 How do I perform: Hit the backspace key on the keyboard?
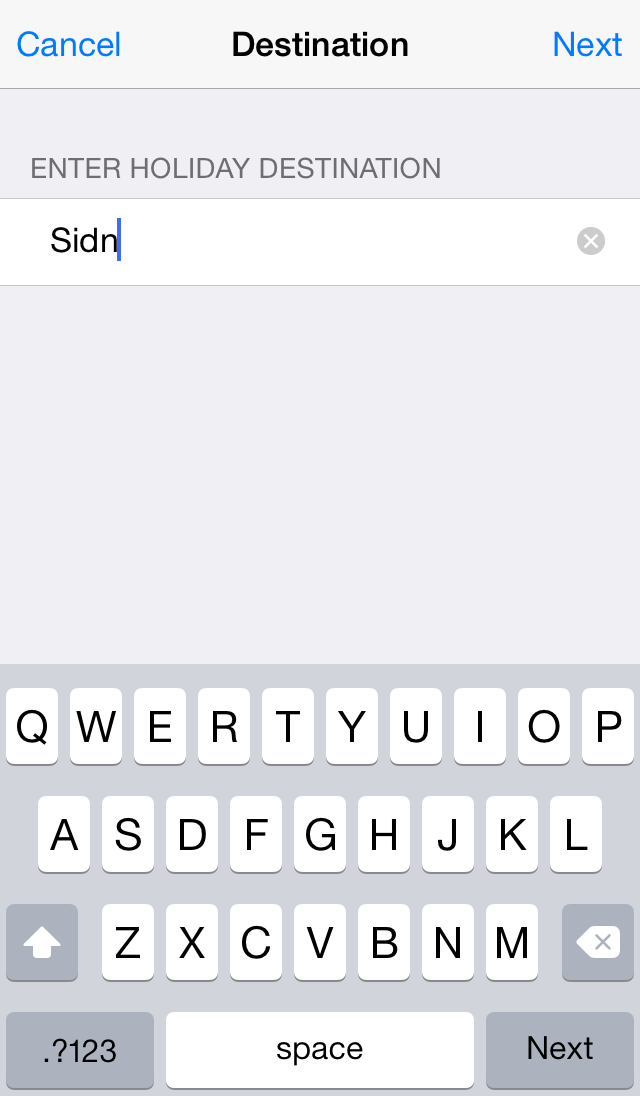(597, 942)
